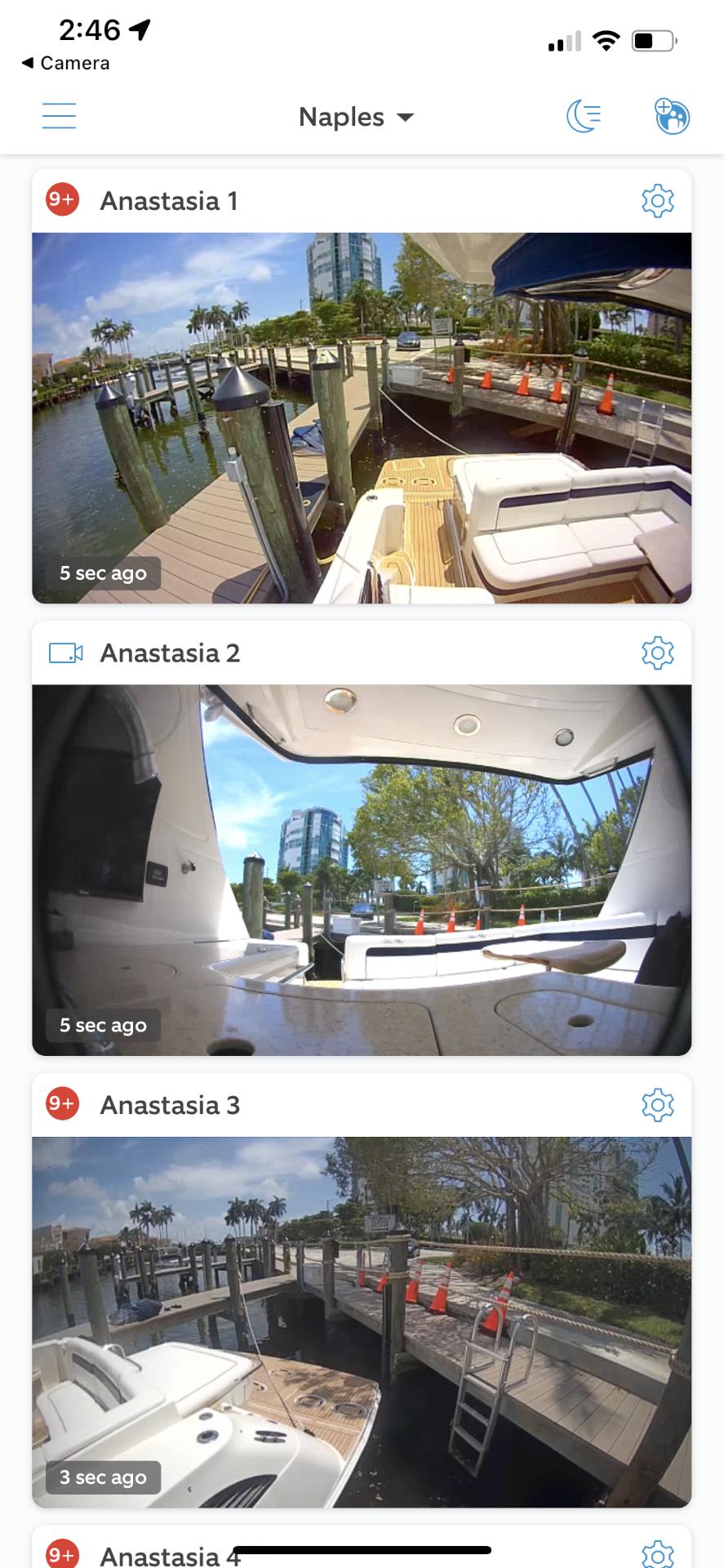Open settings for Anastasia 2
Image resolution: width=724 pixels, height=1568 pixels.
point(658,653)
